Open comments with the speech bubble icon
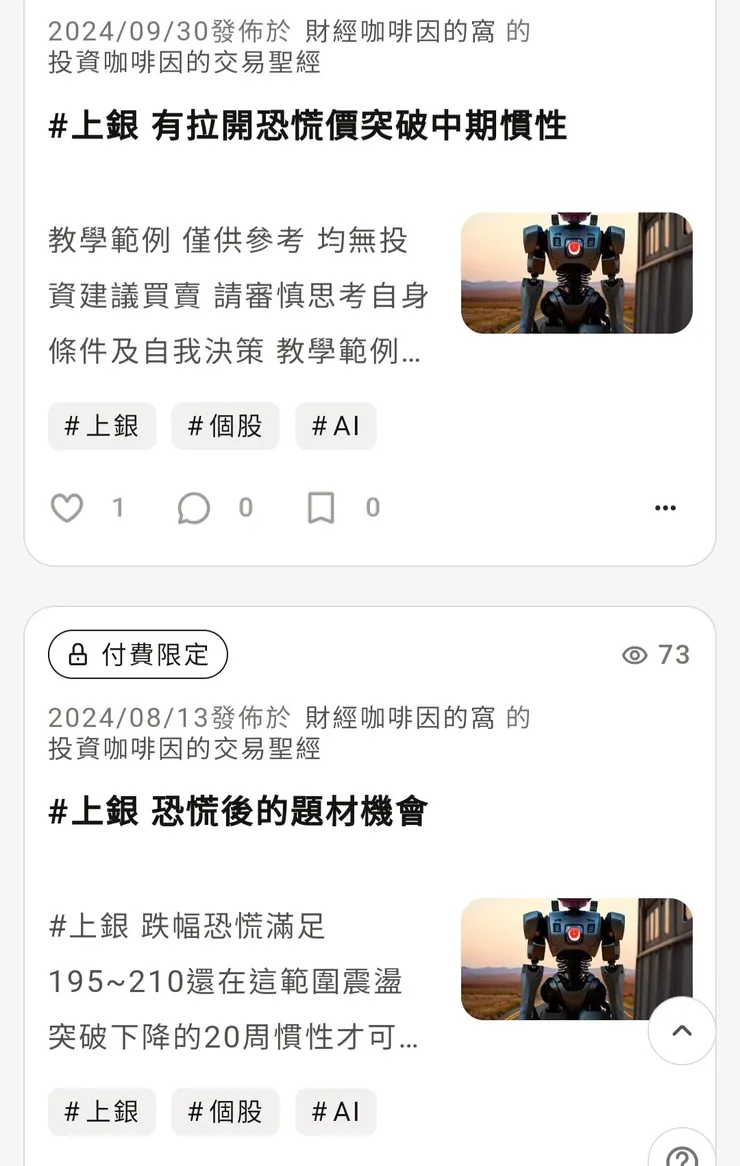 click(193, 508)
